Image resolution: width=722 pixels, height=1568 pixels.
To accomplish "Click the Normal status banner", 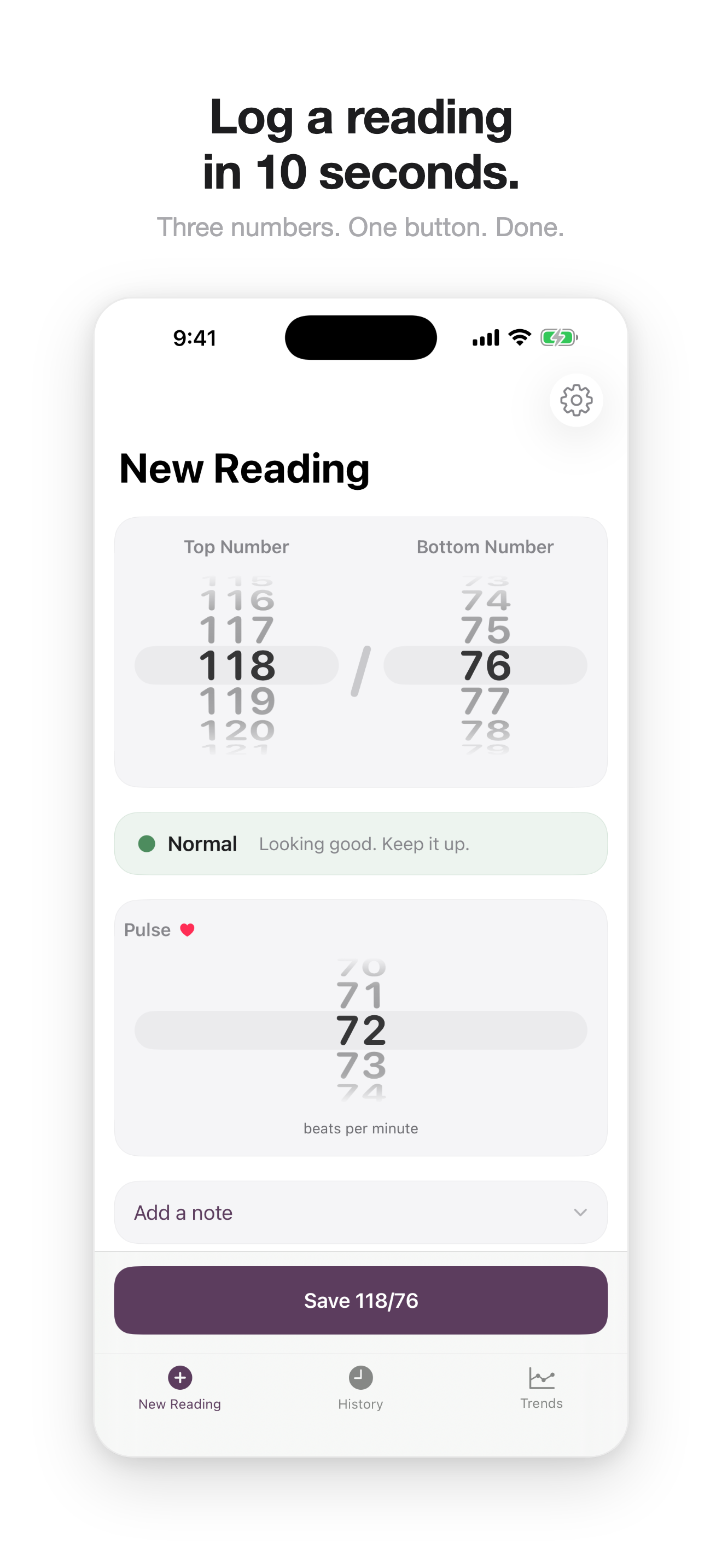I will pos(360,844).
